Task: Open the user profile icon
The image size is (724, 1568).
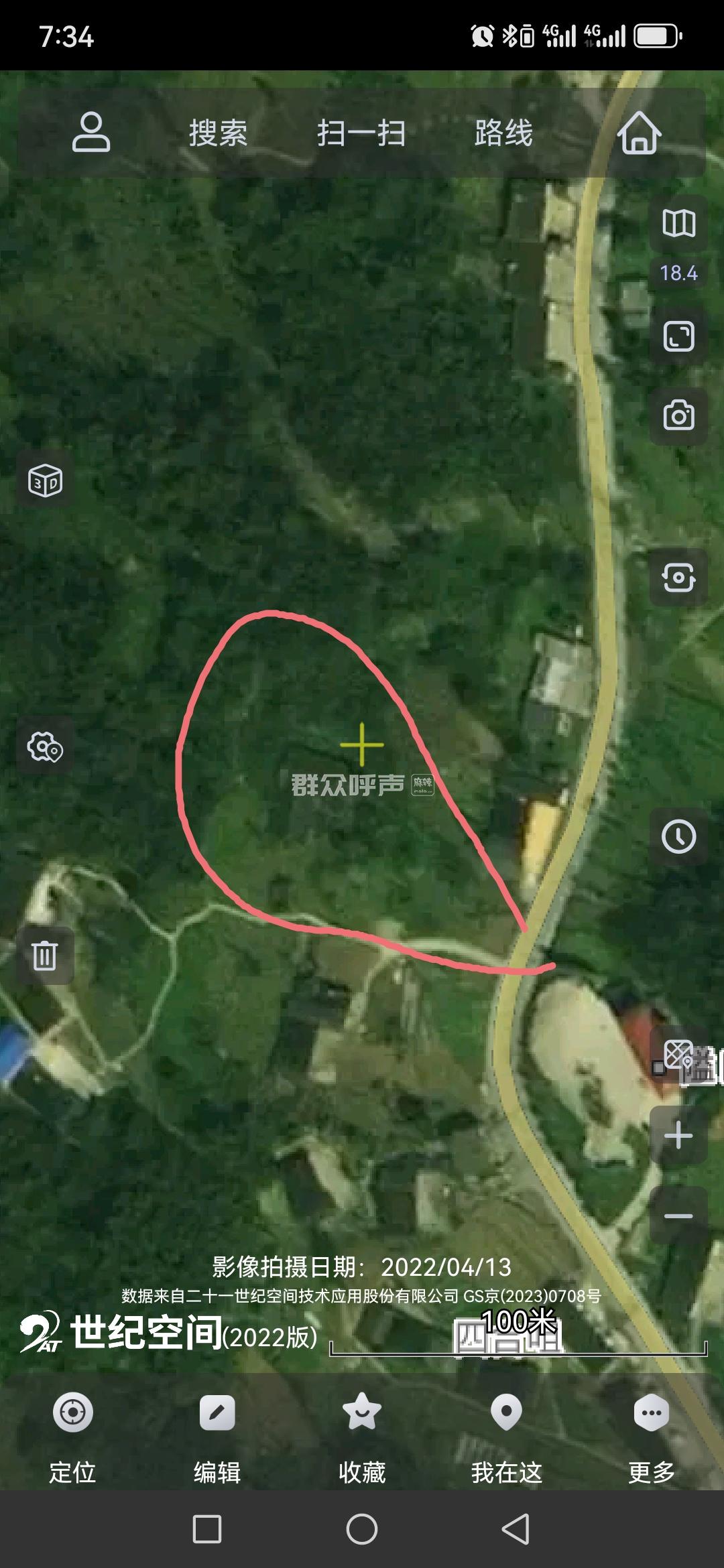Action: 91,133
